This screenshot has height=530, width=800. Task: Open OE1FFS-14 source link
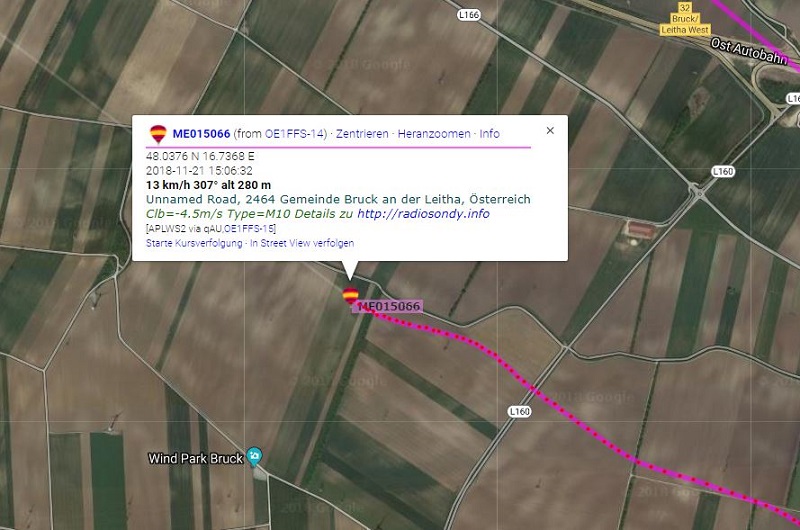pyautogui.click(x=296, y=134)
